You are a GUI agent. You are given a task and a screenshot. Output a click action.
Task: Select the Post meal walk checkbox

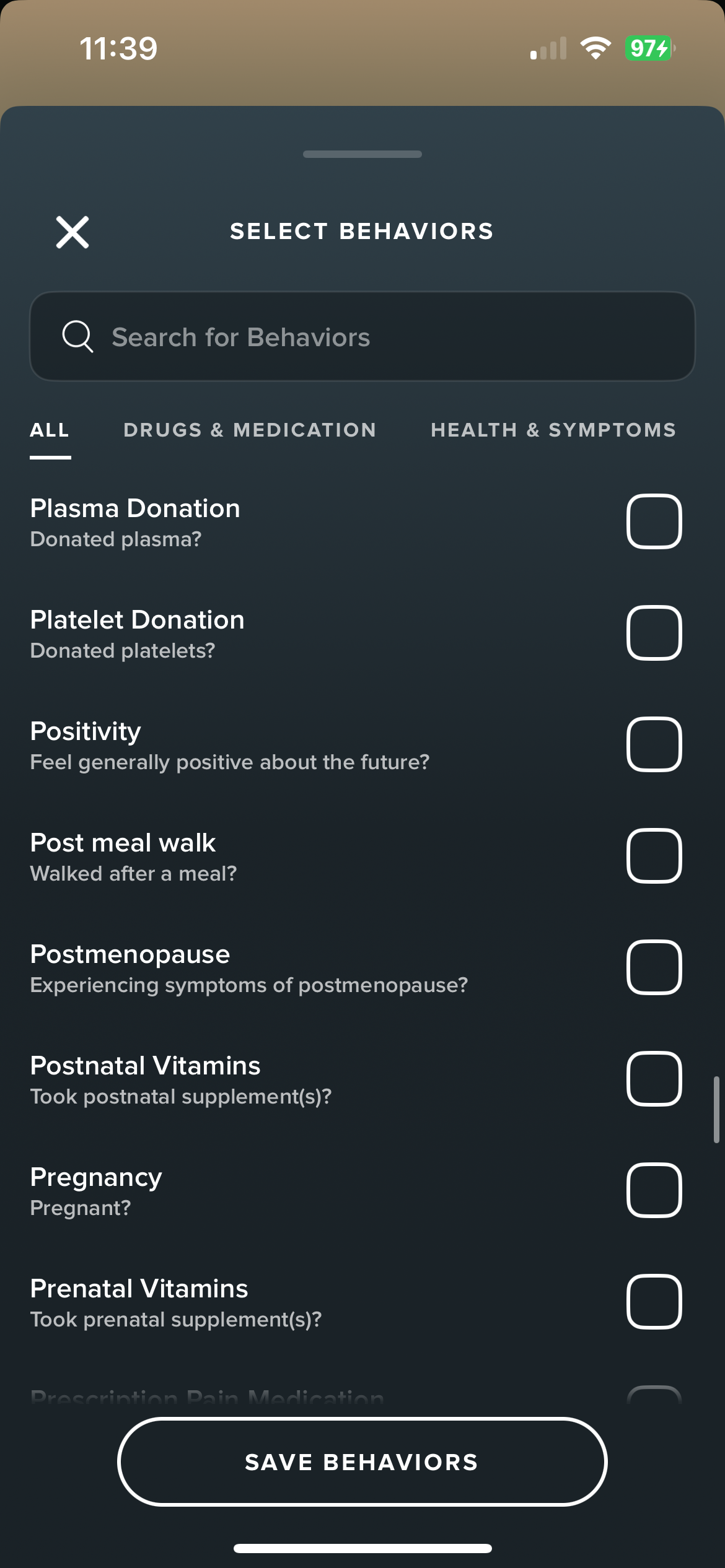tap(654, 856)
